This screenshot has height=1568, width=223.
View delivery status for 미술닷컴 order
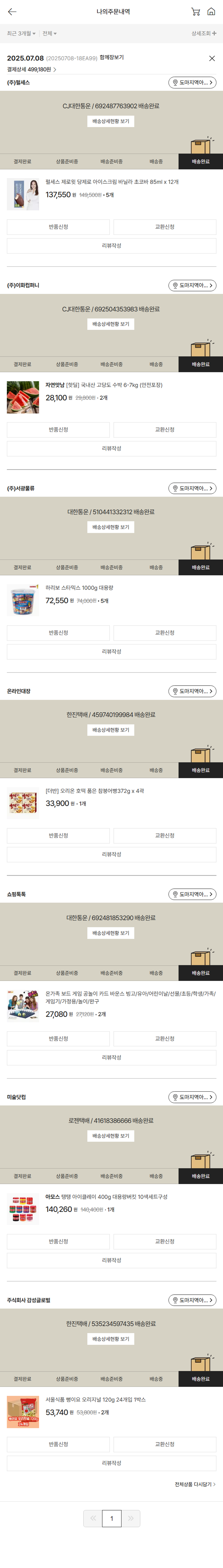coord(111,1136)
